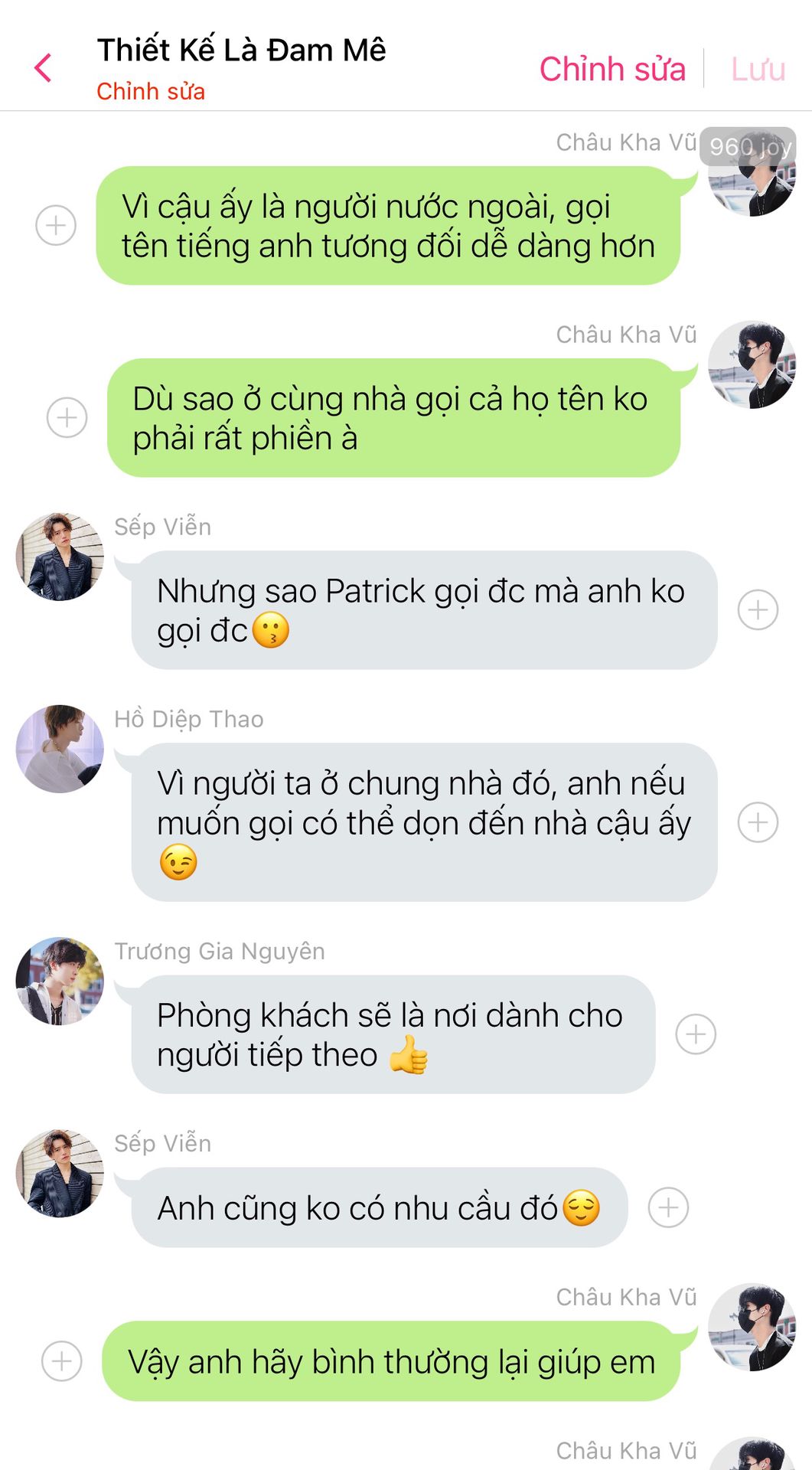Tap plus beside "Vì người ta ở chung nhà"
Screen dimensions: 812x1470
pos(758,822)
